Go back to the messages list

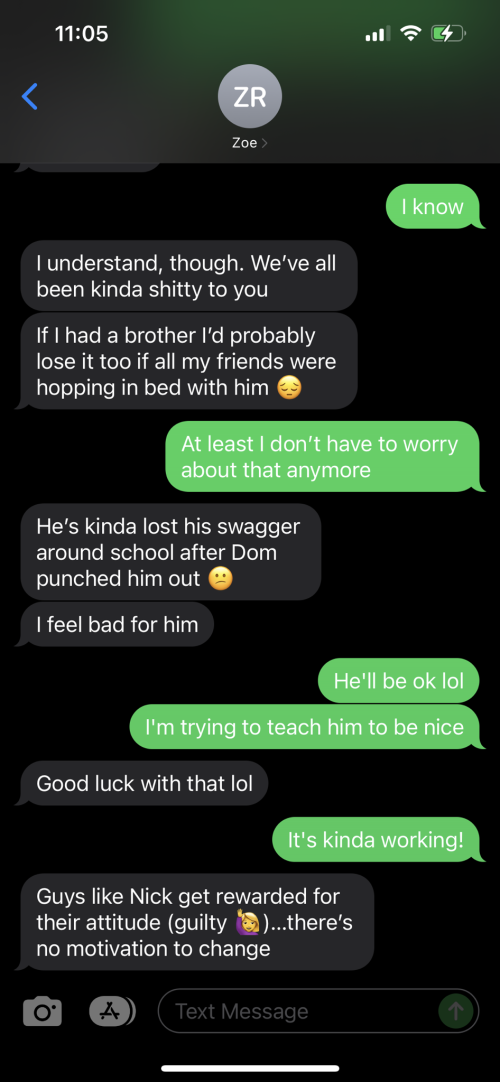(x=30, y=97)
